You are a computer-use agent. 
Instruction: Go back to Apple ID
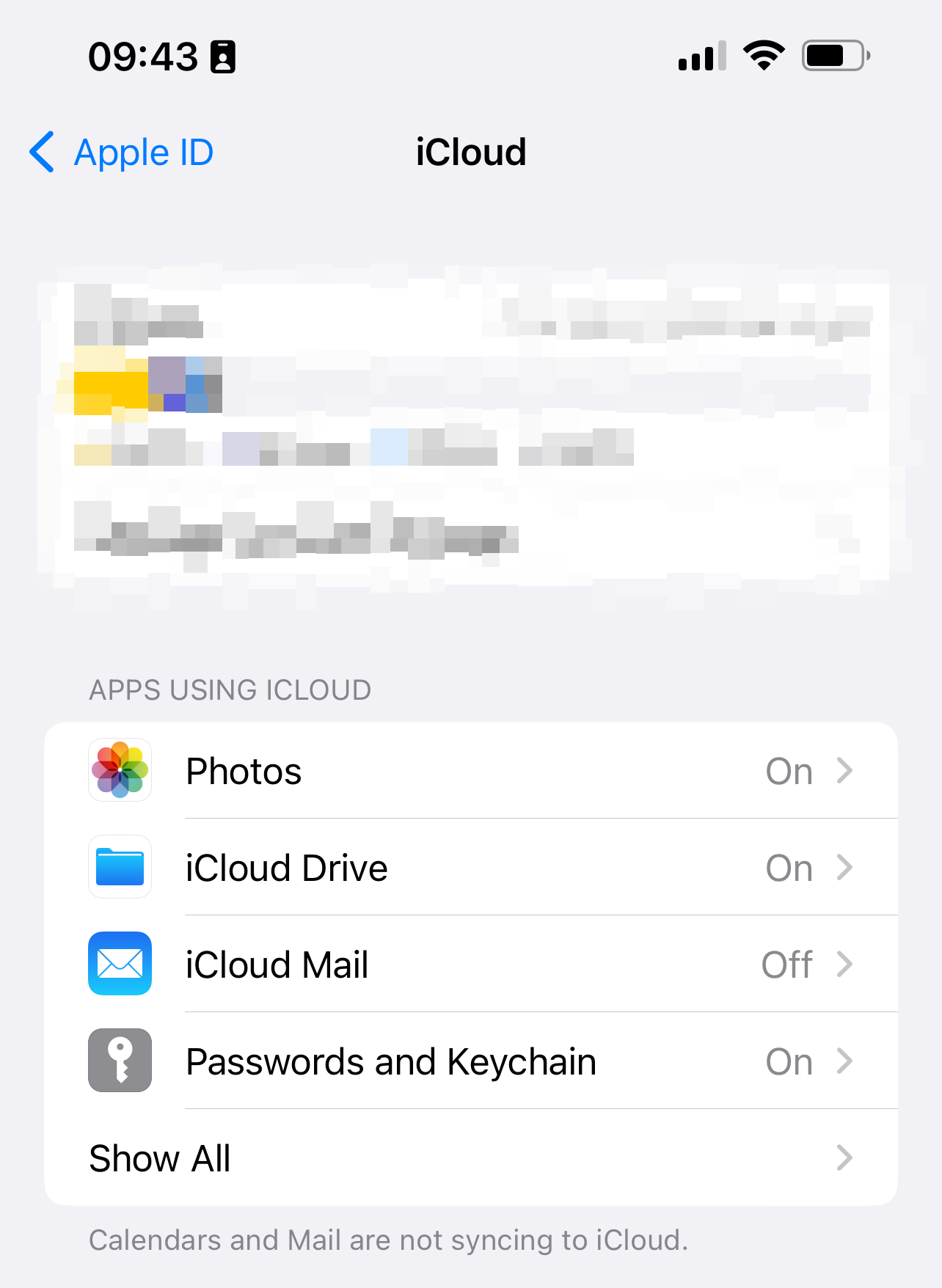pos(122,153)
